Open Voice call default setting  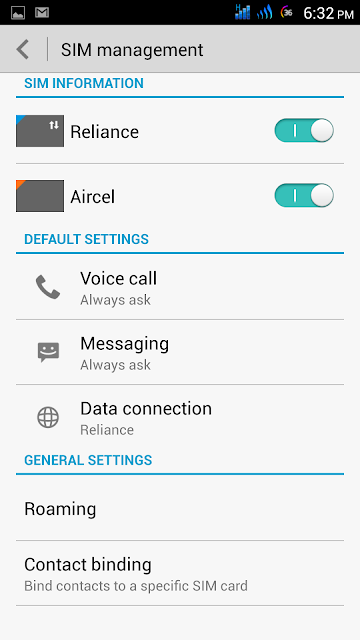(180, 287)
